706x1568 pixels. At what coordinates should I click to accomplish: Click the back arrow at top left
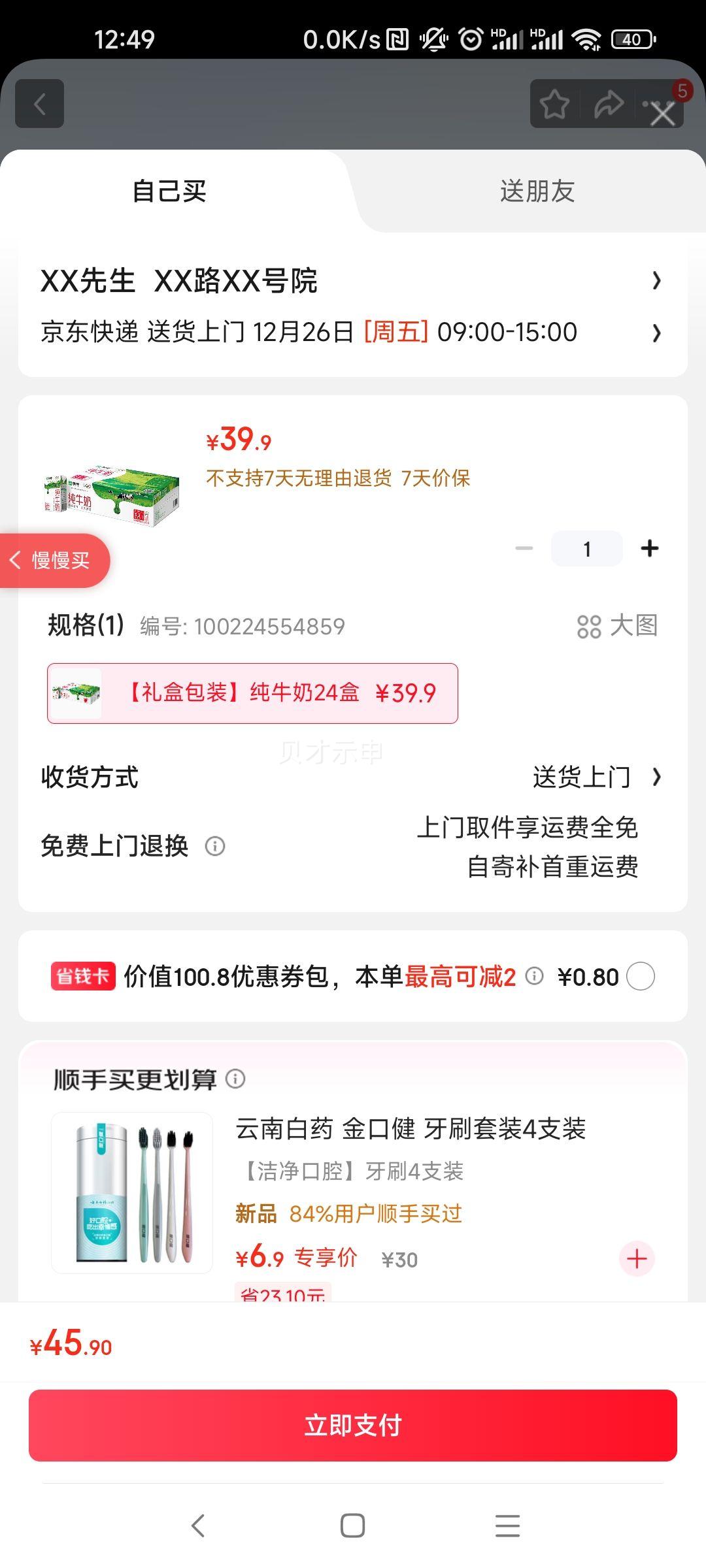pyautogui.click(x=39, y=105)
